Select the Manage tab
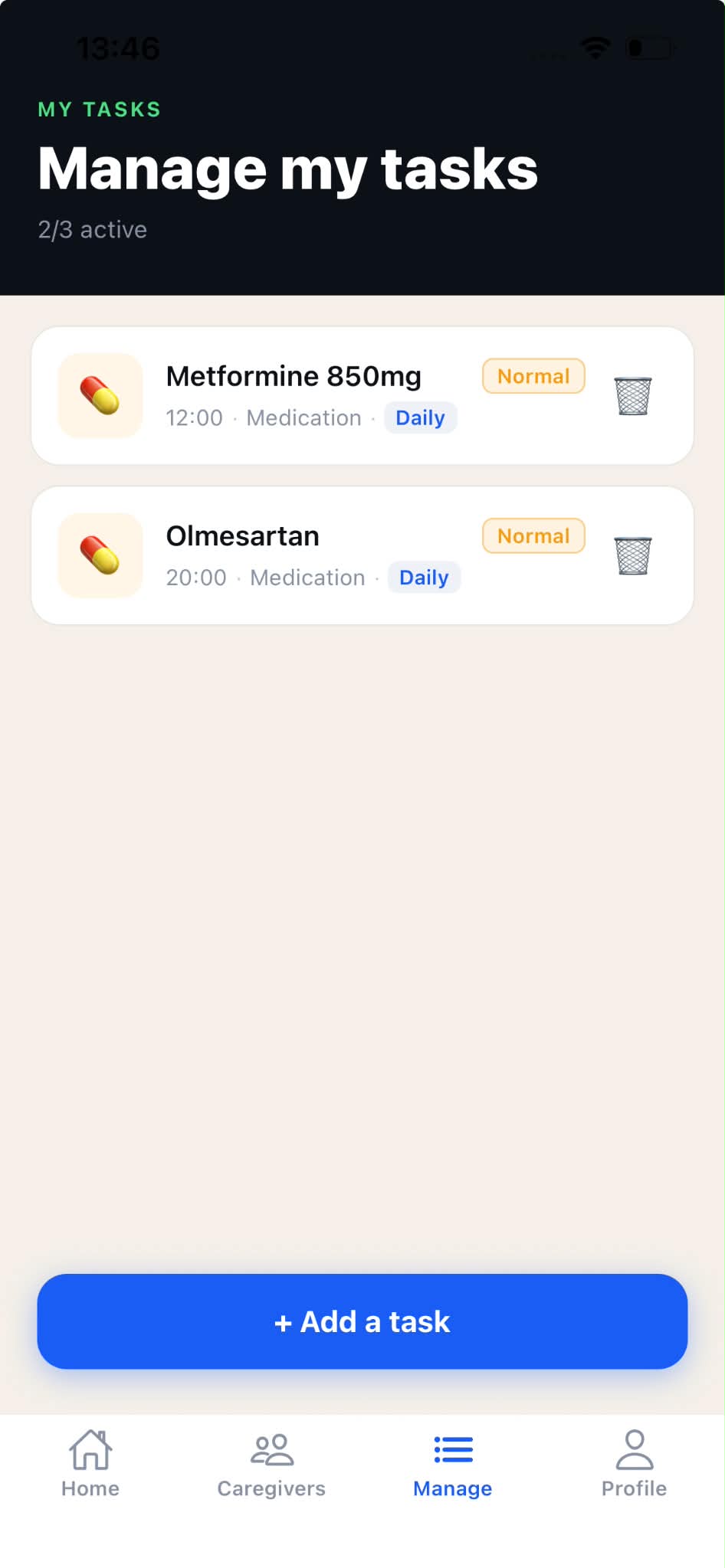Image resolution: width=725 pixels, height=1568 pixels. point(453,1464)
